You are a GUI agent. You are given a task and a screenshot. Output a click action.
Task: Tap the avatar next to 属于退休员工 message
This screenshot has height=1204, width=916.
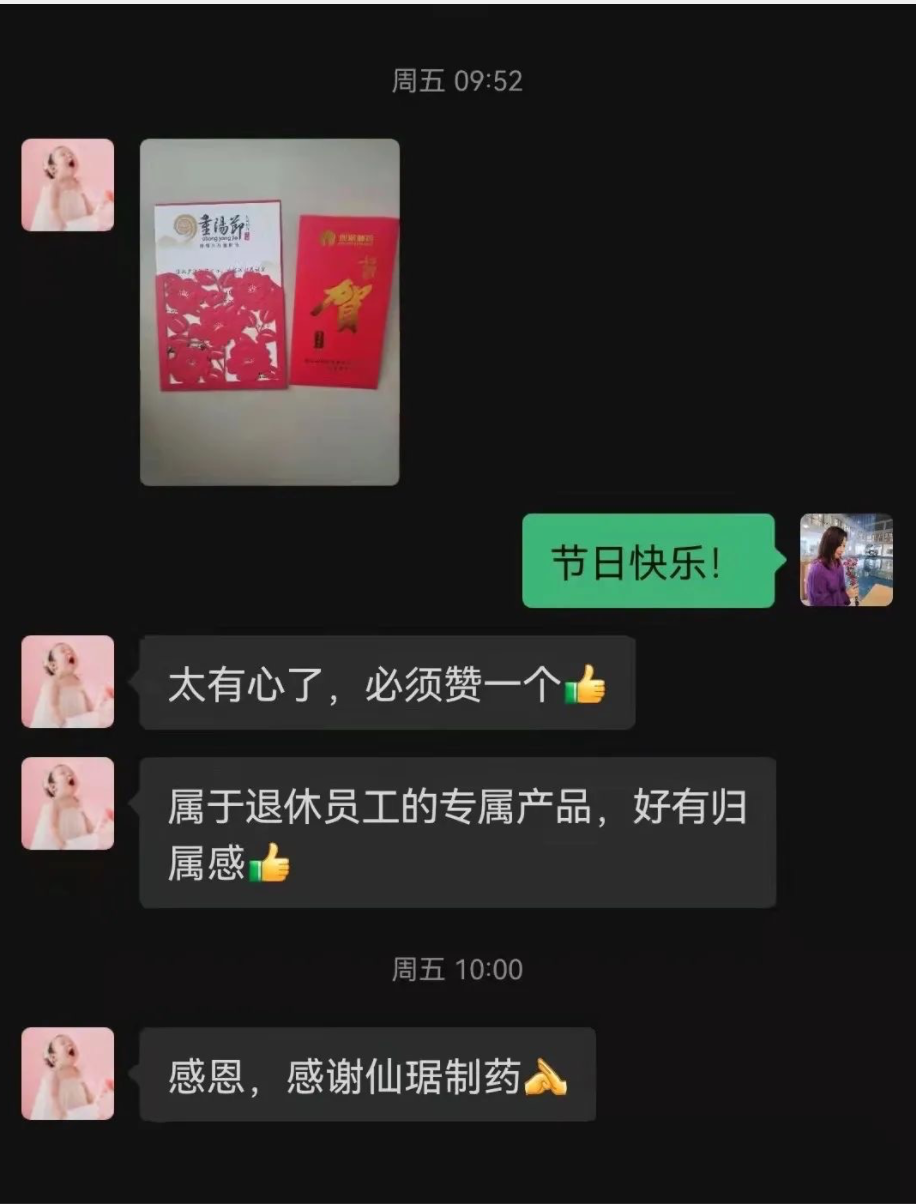coord(68,803)
